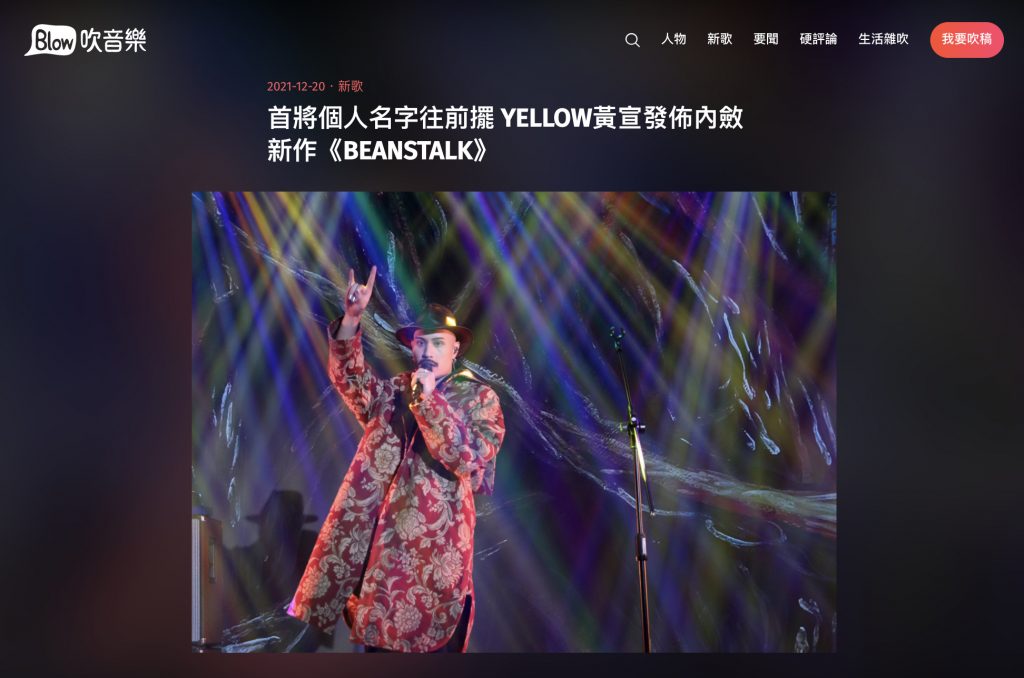Open the 硬評論 section

(x=818, y=39)
